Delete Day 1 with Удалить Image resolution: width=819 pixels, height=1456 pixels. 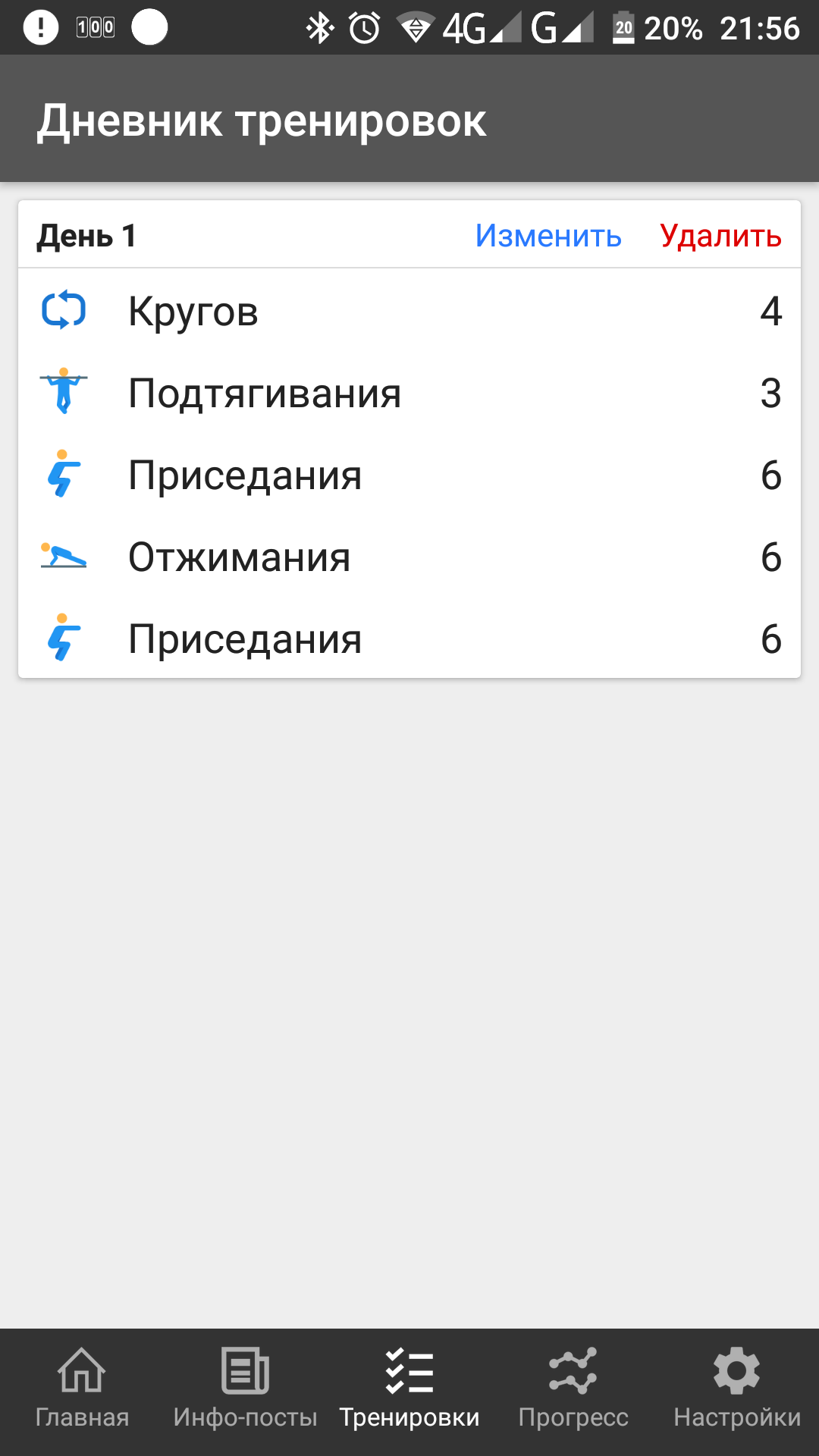tap(720, 236)
